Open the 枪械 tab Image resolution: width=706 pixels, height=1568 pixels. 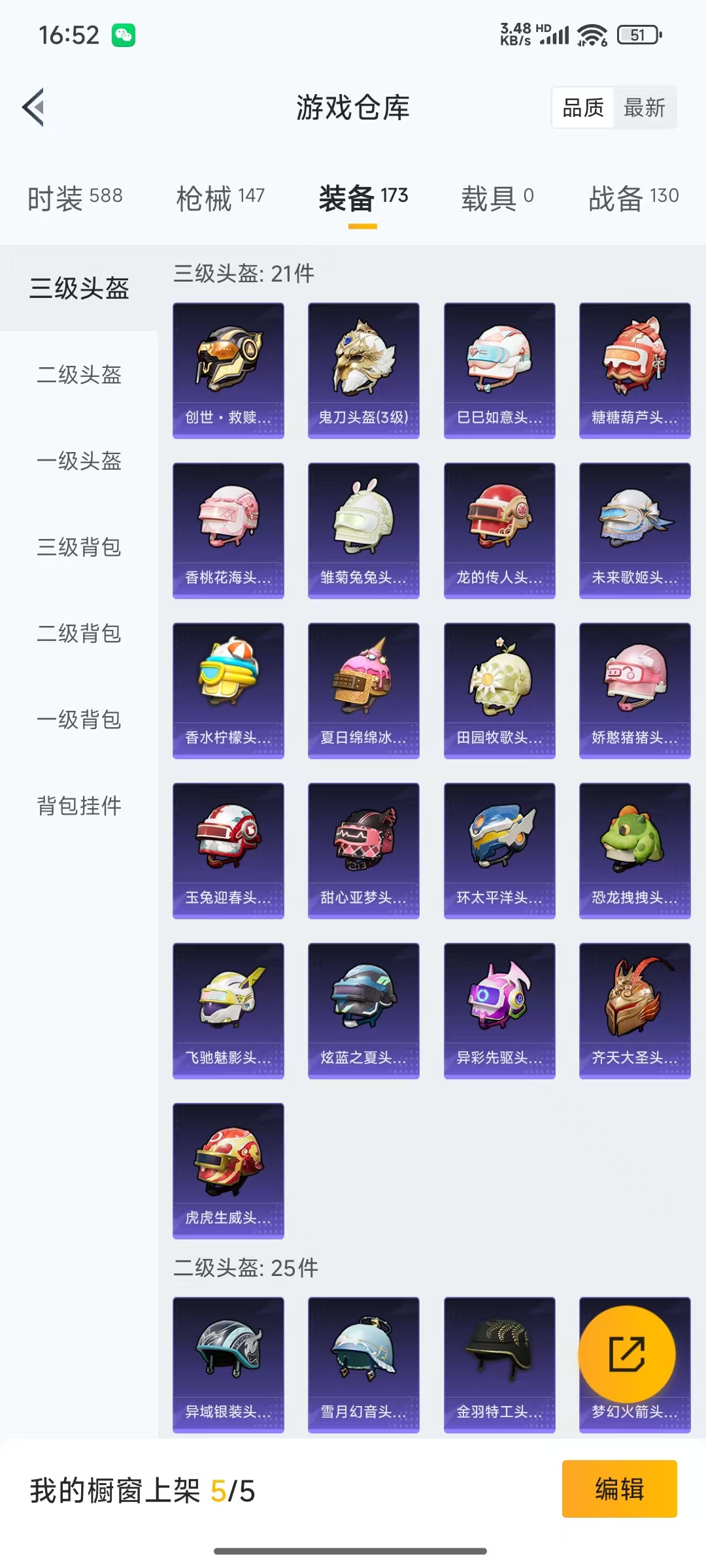coord(220,197)
